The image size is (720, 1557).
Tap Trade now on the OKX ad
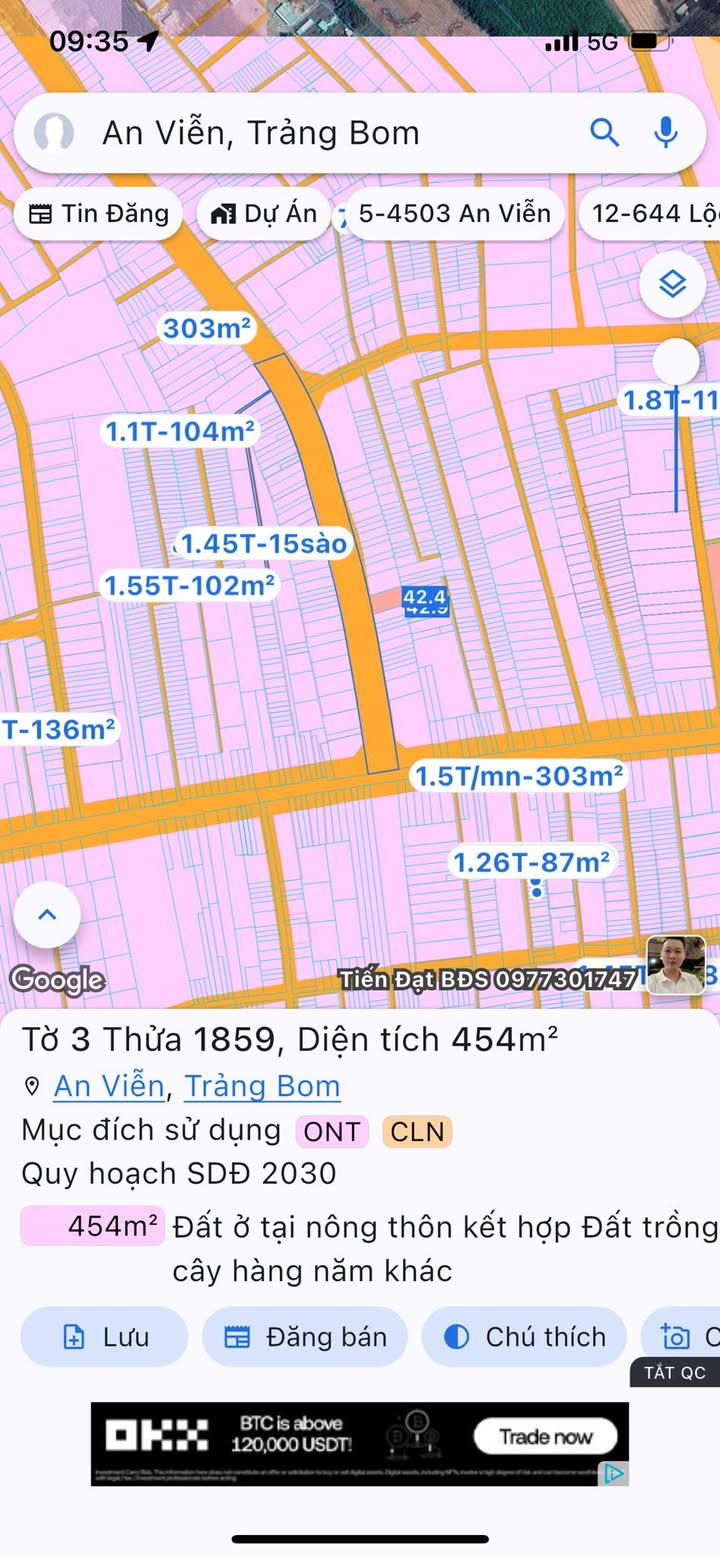(x=545, y=1437)
